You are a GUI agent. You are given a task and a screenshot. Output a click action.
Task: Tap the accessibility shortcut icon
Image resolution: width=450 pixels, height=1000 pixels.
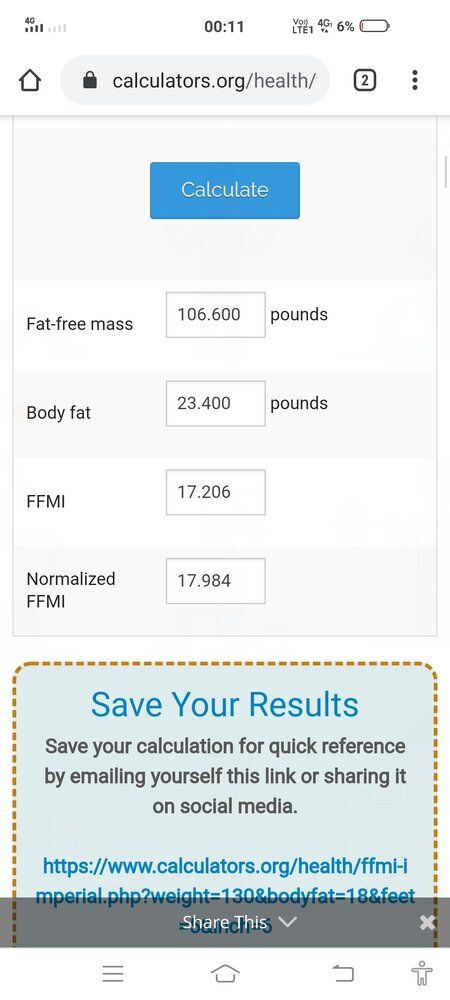coord(422,974)
